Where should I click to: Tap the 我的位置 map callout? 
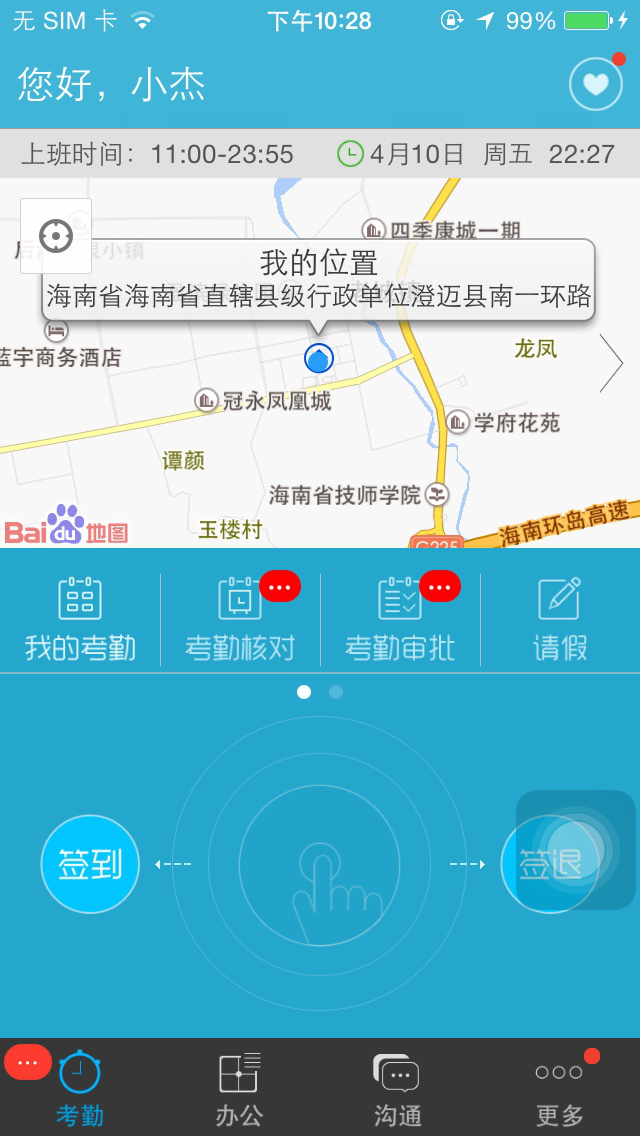[318, 280]
